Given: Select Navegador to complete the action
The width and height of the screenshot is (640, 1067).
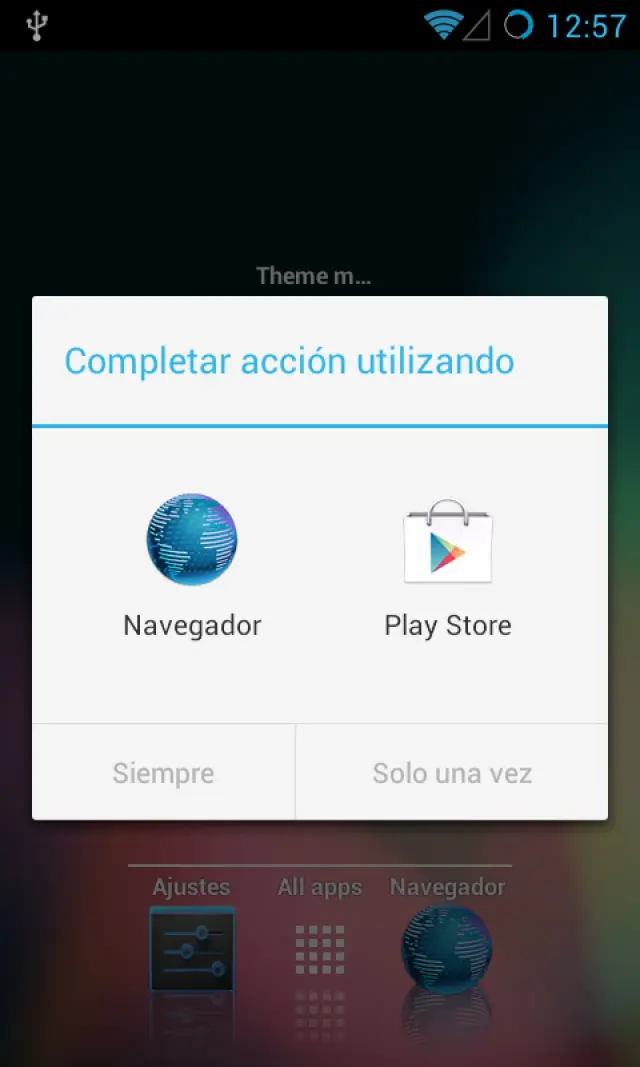Looking at the screenshot, I should (192, 567).
